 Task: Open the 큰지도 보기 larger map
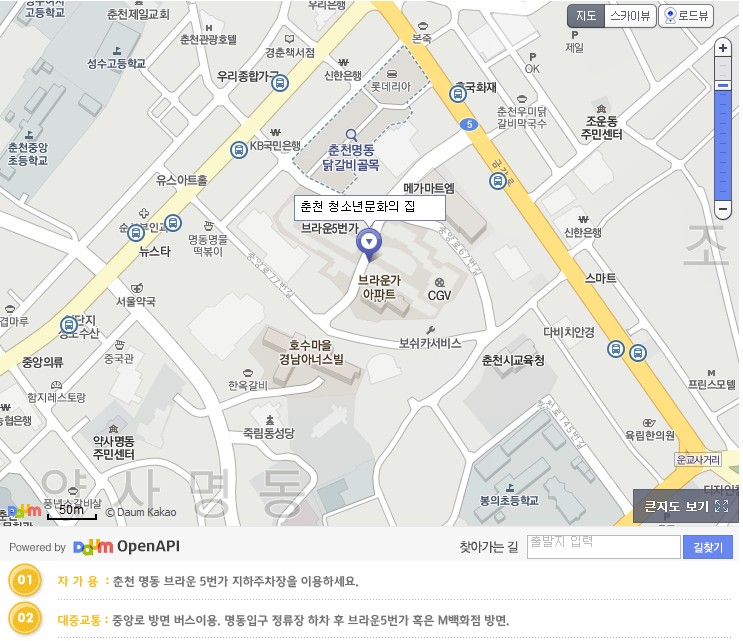686,506
